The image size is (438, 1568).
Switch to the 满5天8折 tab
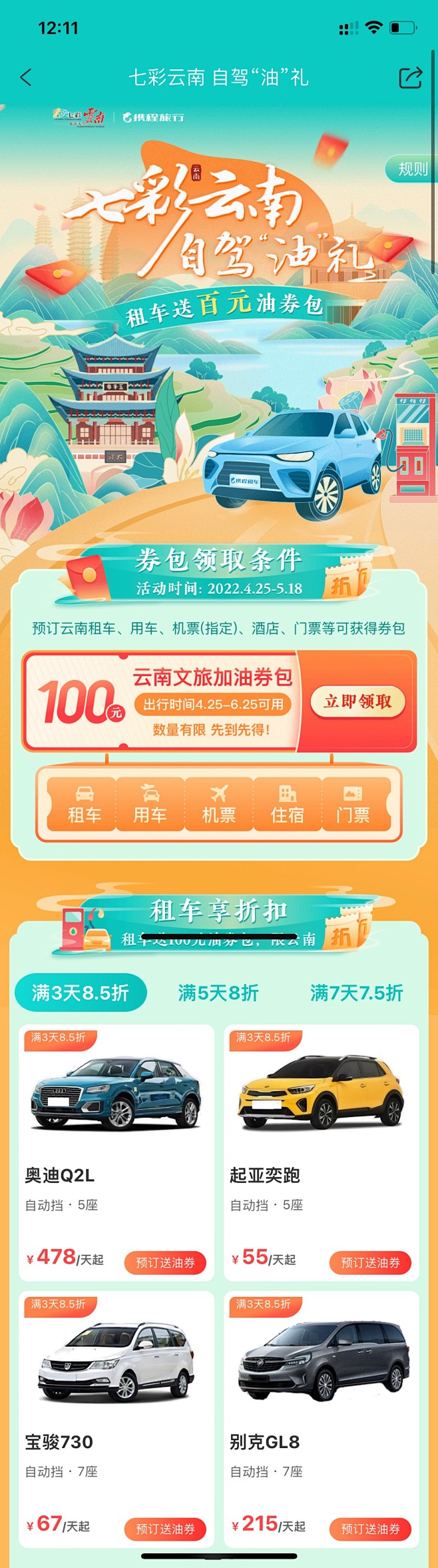click(x=218, y=992)
